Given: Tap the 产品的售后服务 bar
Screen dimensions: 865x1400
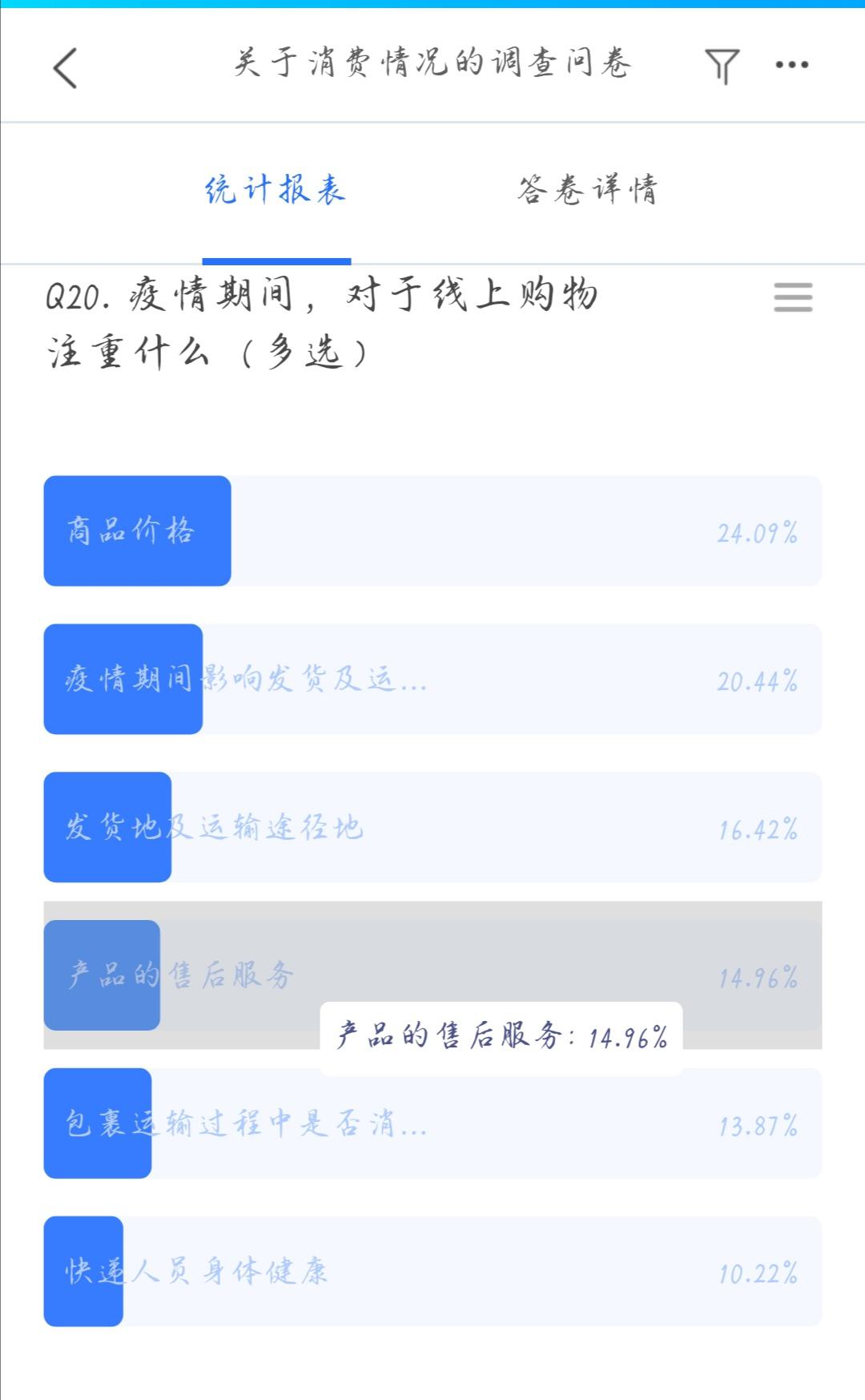Looking at the screenshot, I should click(x=432, y=975).
